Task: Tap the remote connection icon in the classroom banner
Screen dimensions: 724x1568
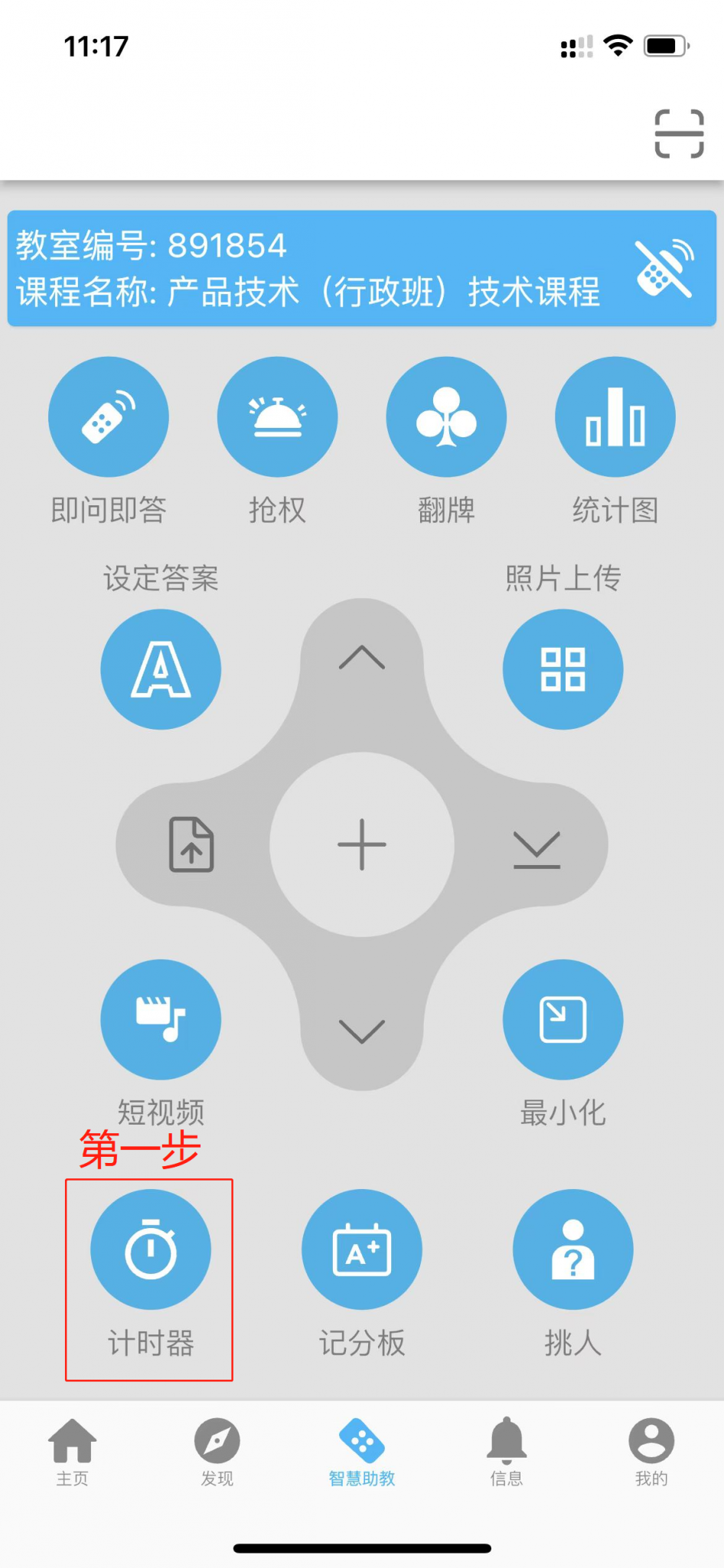Action: pos(664,269)
